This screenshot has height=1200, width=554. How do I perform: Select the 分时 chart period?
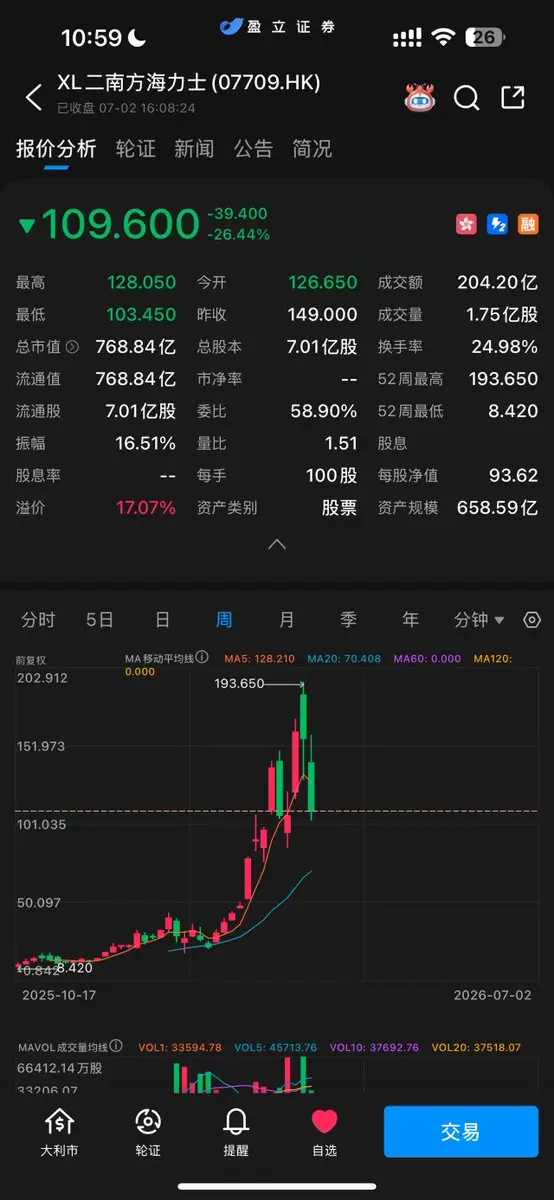point(38,620)
